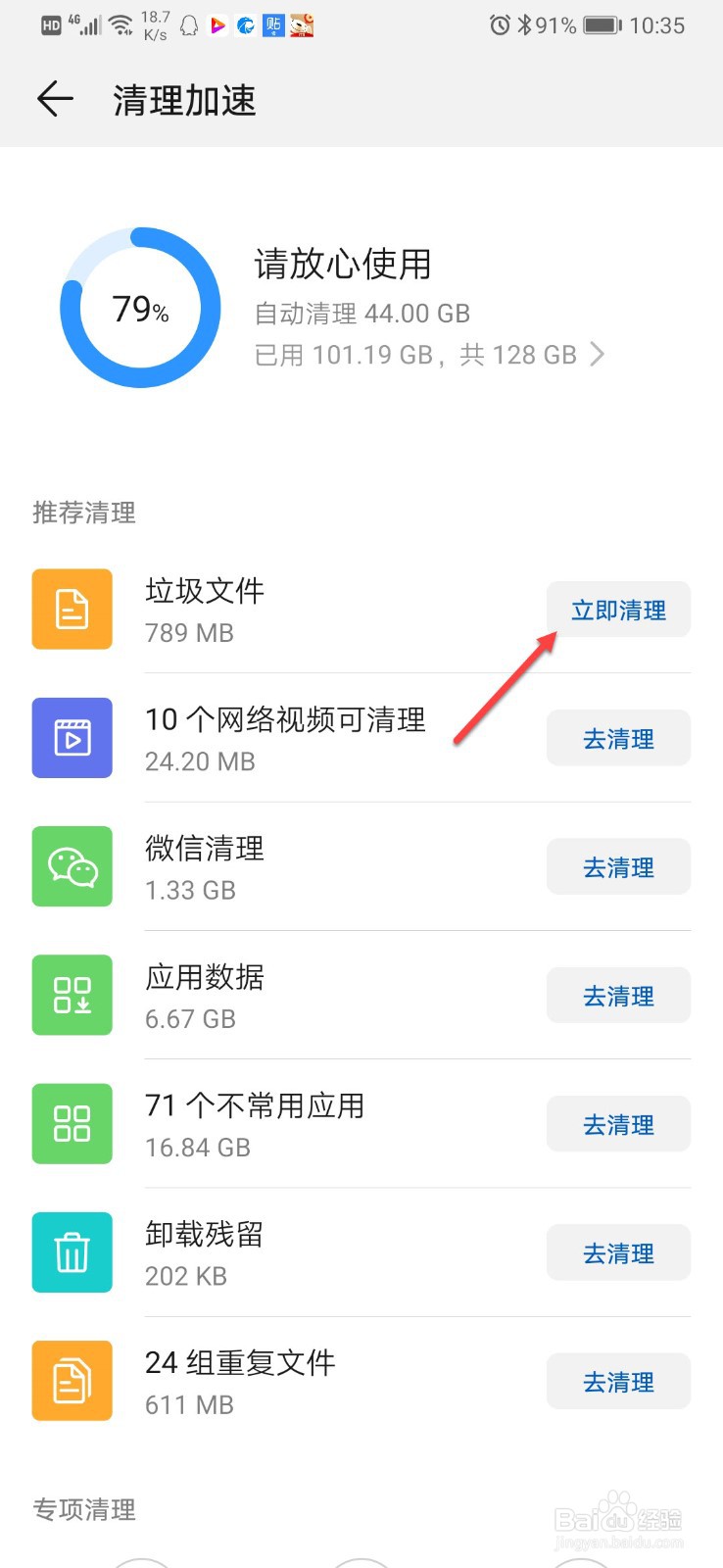Screen dimensions: 723x1568
Task: Select the 不常用应用 unused apps icon
Action: (72, 1124)
